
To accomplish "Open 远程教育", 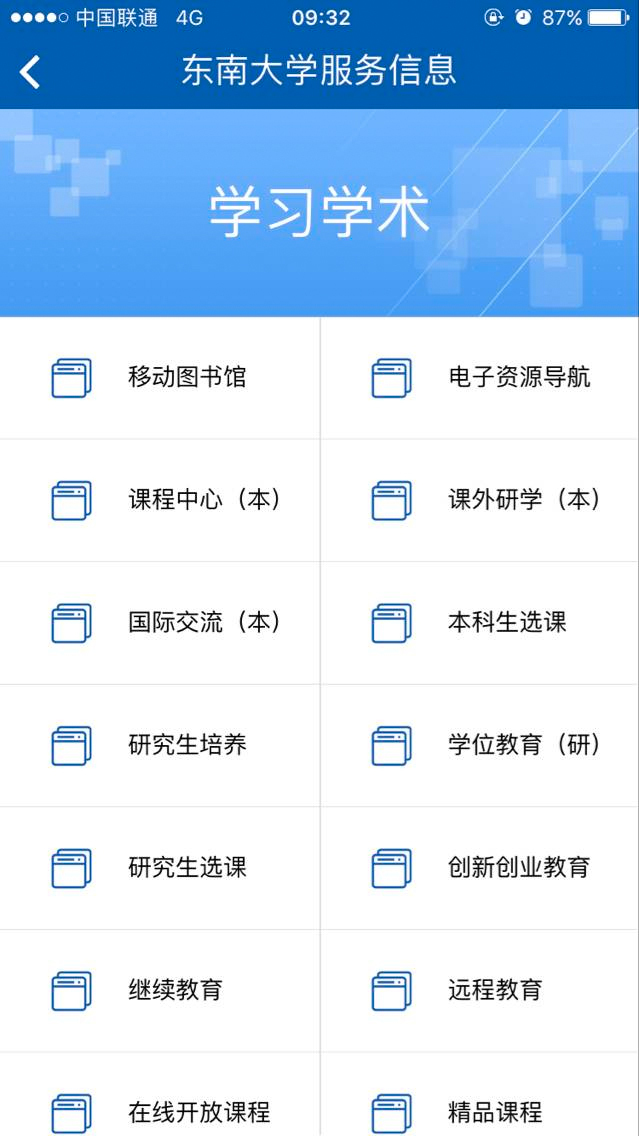I will [480, 991].
